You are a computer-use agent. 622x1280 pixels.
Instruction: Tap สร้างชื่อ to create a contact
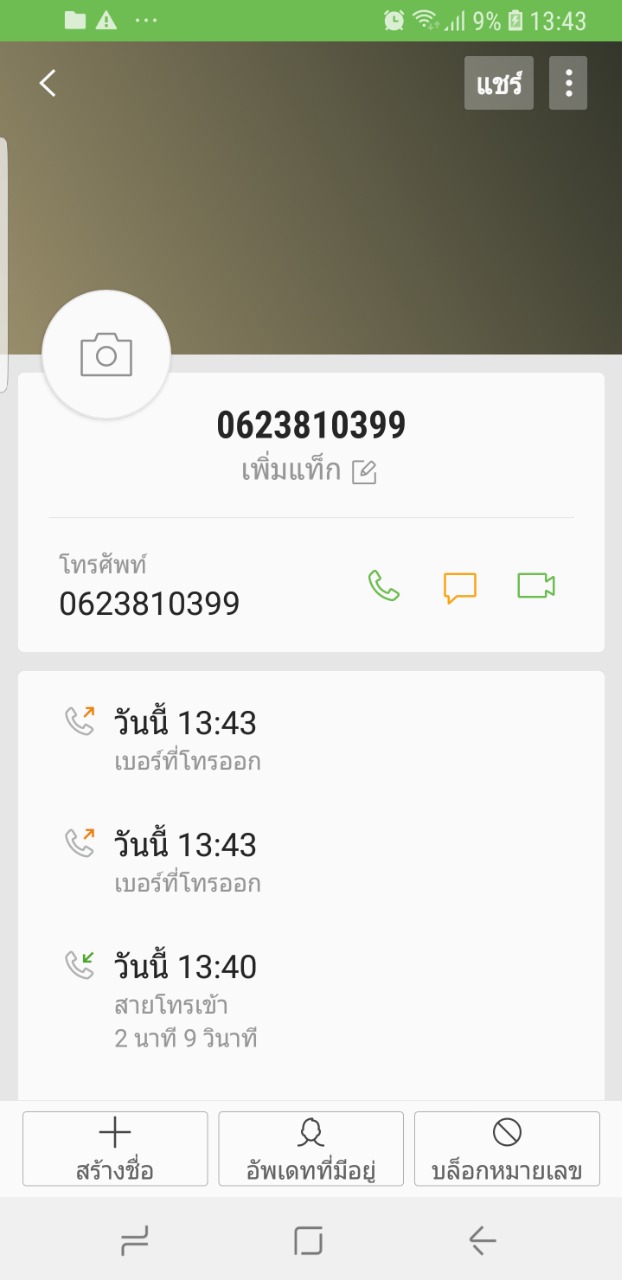[x=115, y=1149]
